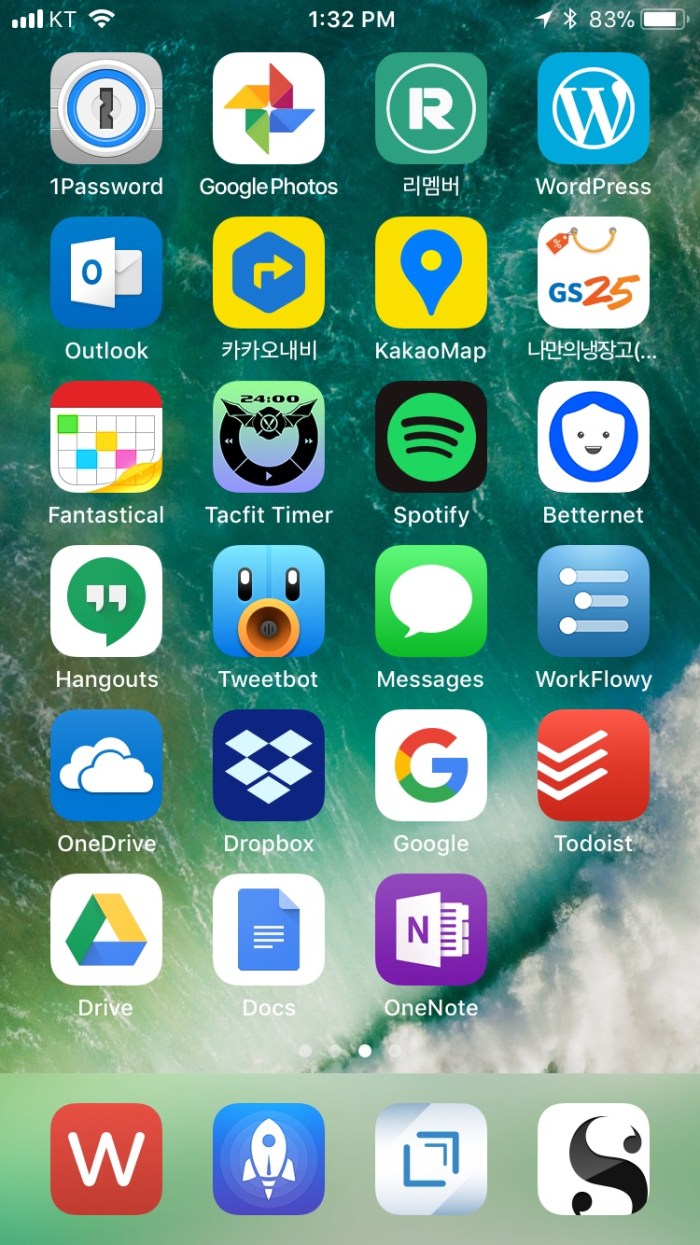This screenshot has height=1245, width=700.
Task: Open the 1Password app
Action: pyautogui.click(x=106, y=108)
